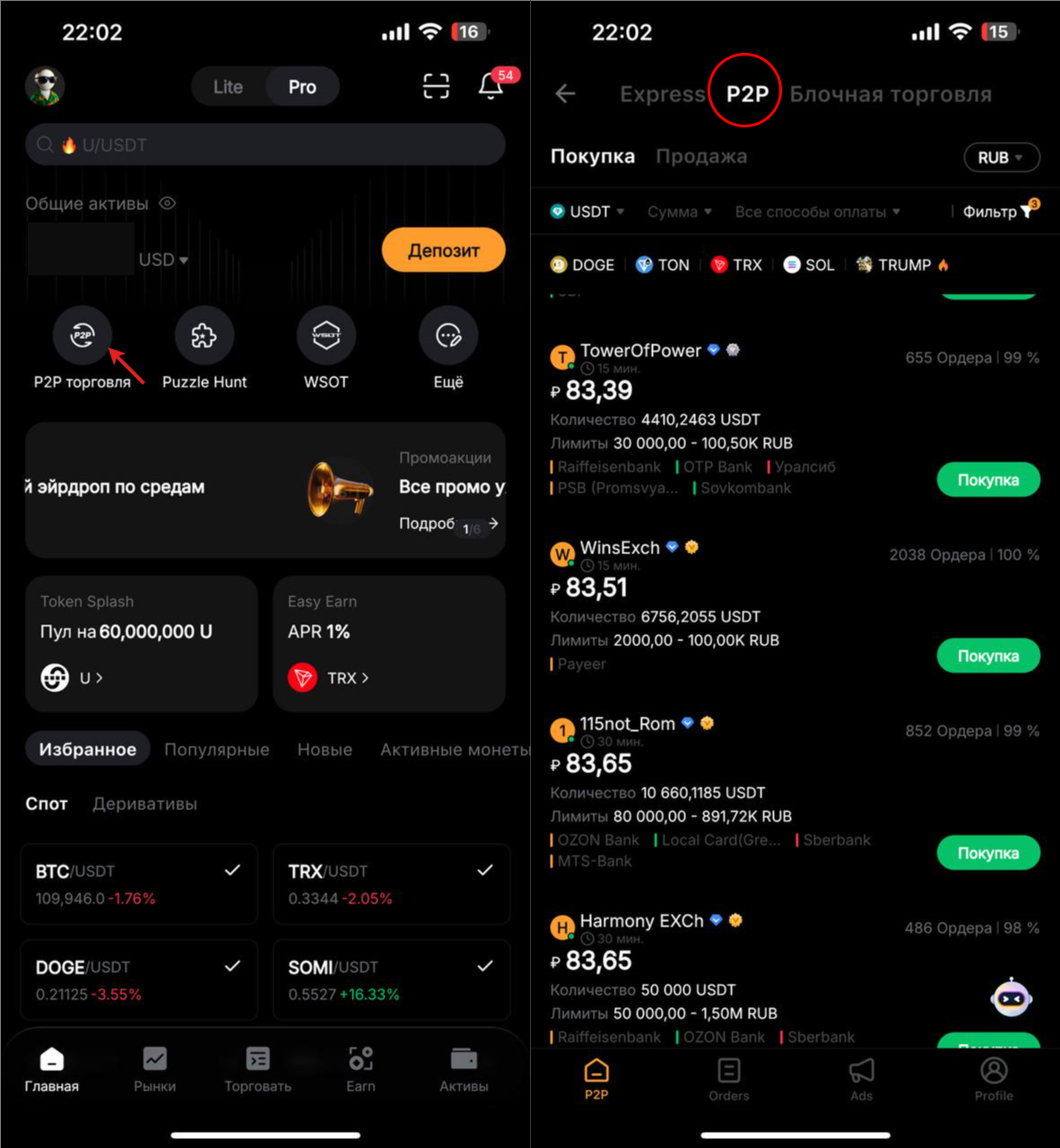The width and height of the screenshot is (1060, 1148).
Task: Hit the orange Депозит button
Action: tap(443, 250)
